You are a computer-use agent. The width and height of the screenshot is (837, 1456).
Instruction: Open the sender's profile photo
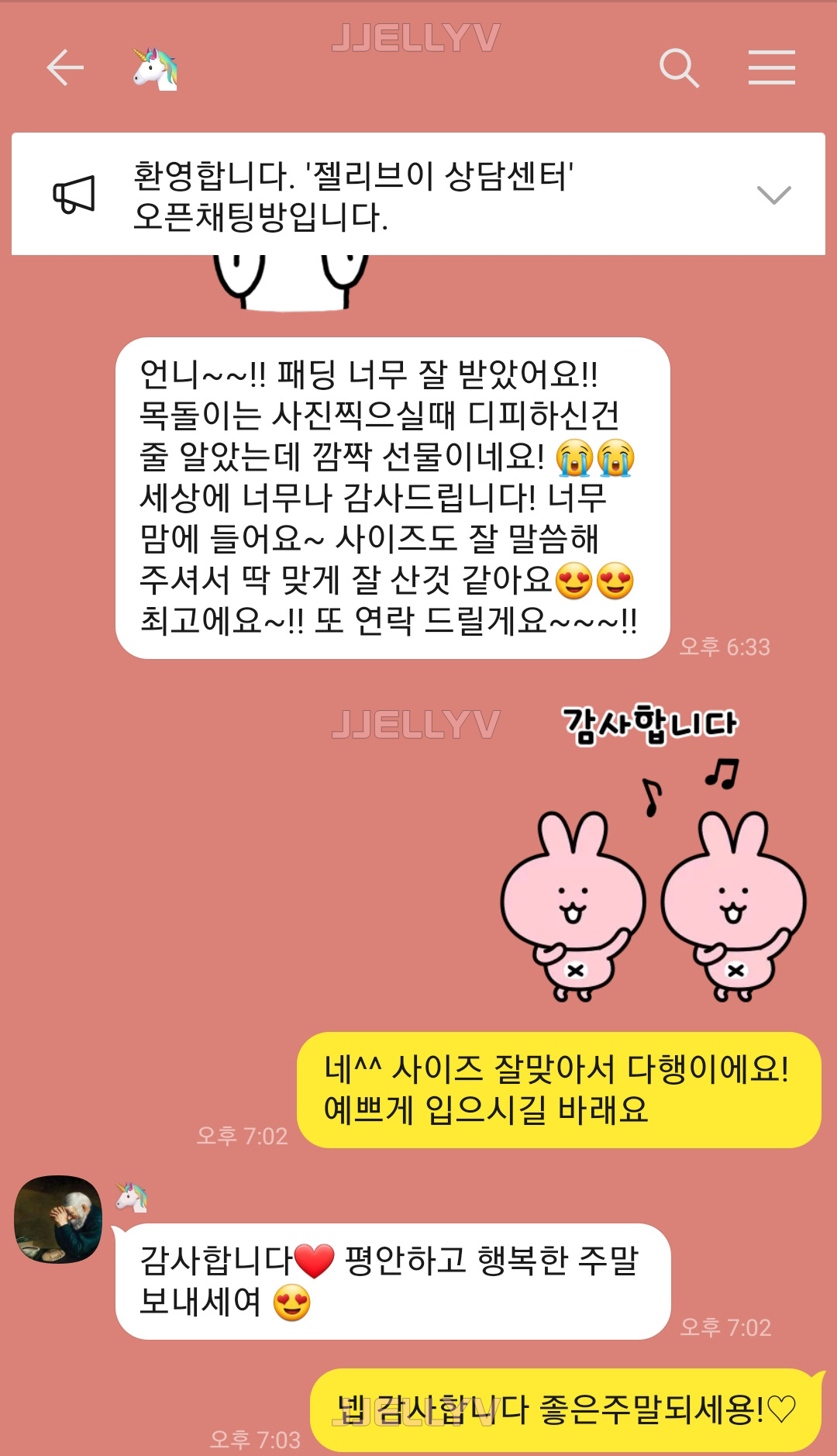point(58,1219)
